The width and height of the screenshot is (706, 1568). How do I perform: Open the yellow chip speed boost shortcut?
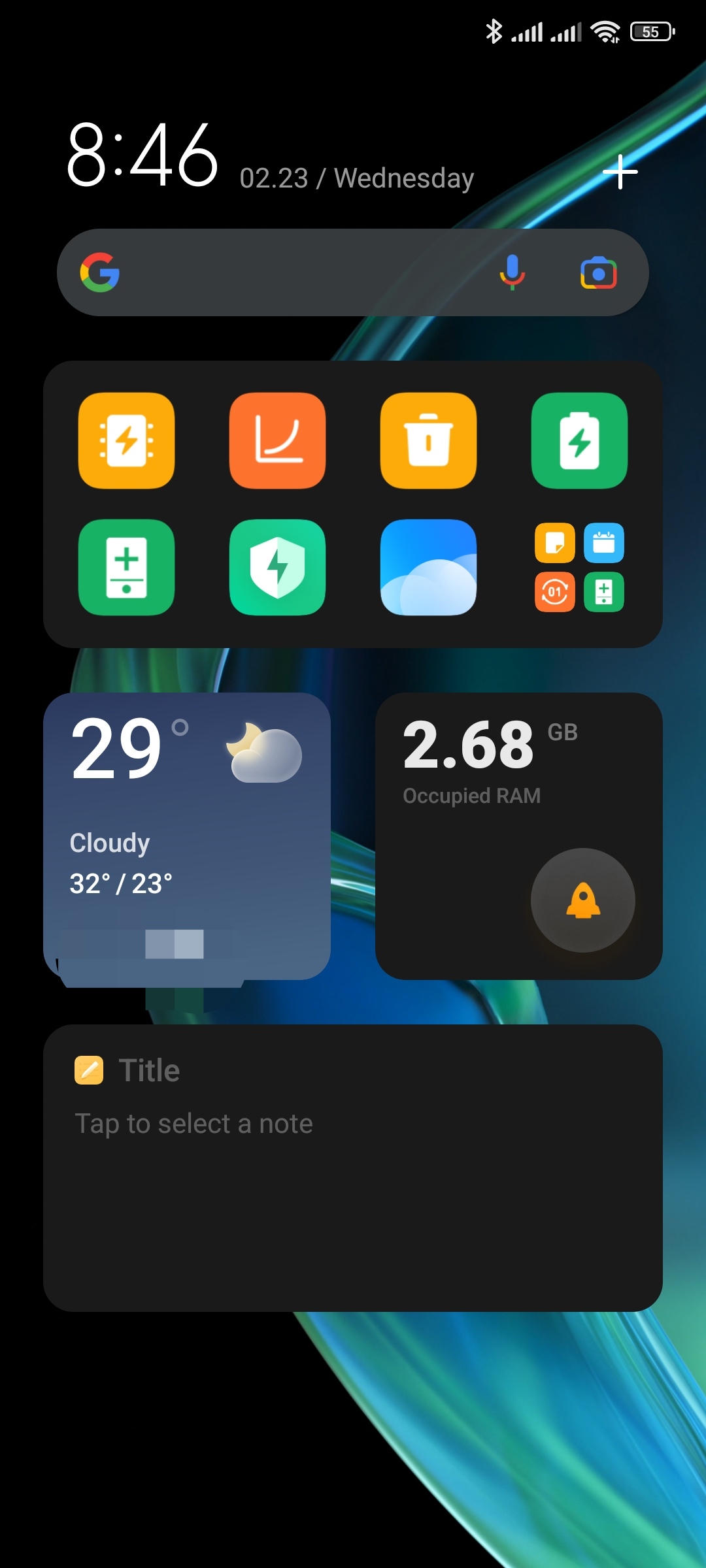click(126, 440)
